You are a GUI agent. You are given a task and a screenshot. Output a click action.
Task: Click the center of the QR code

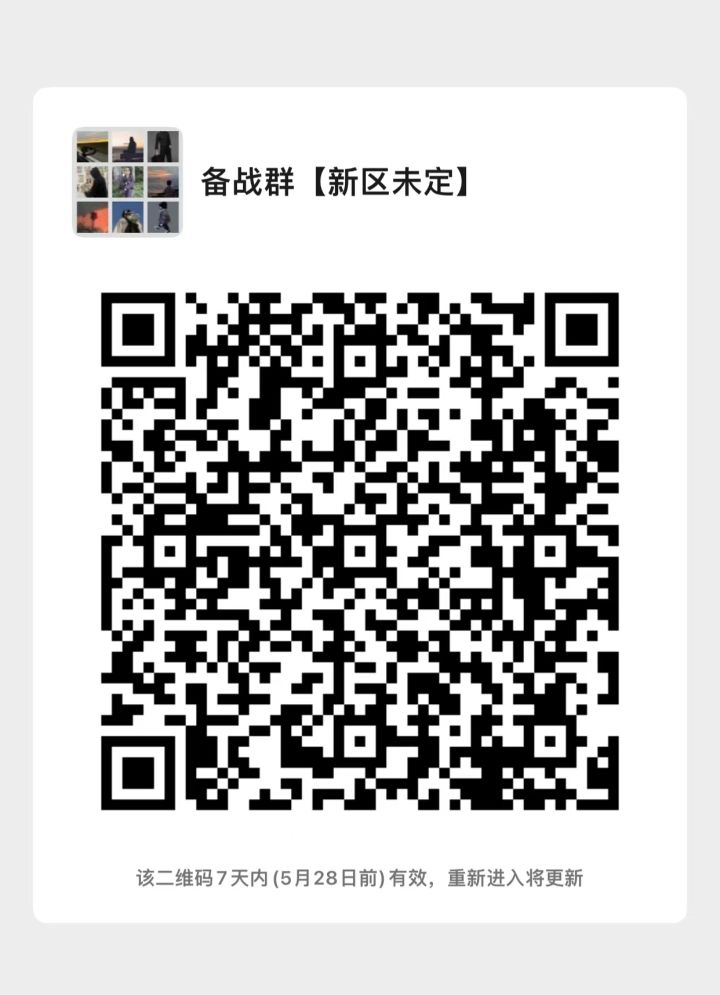[360, 555]
